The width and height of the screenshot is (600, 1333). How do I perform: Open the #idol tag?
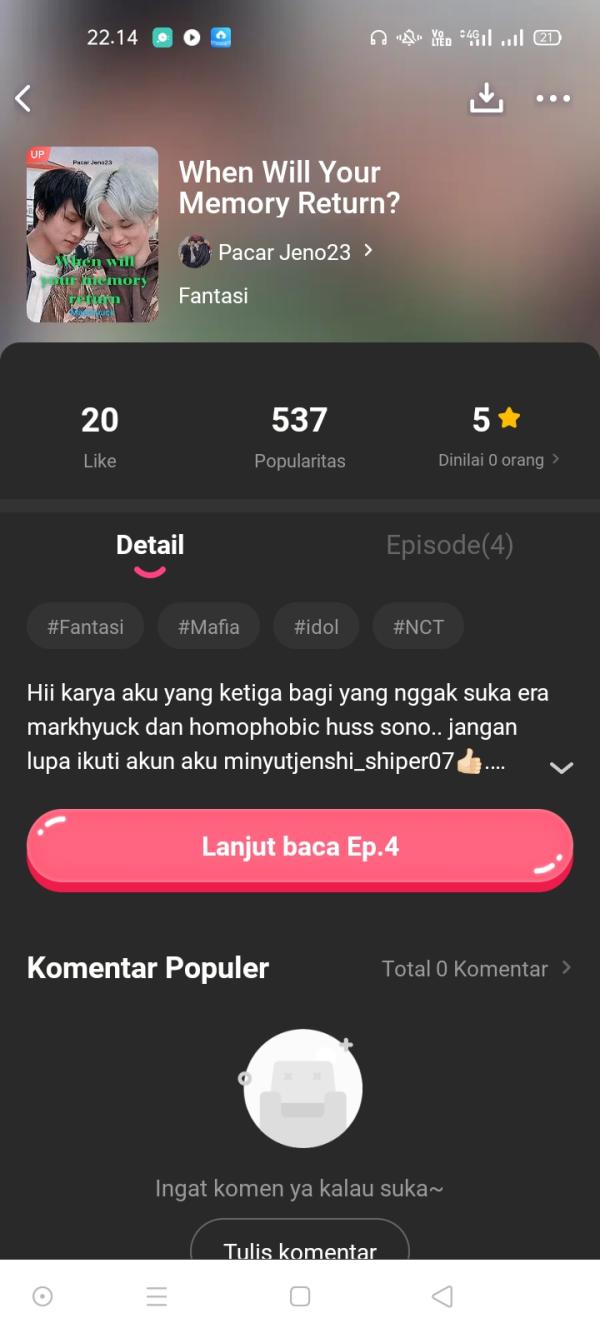316,627
